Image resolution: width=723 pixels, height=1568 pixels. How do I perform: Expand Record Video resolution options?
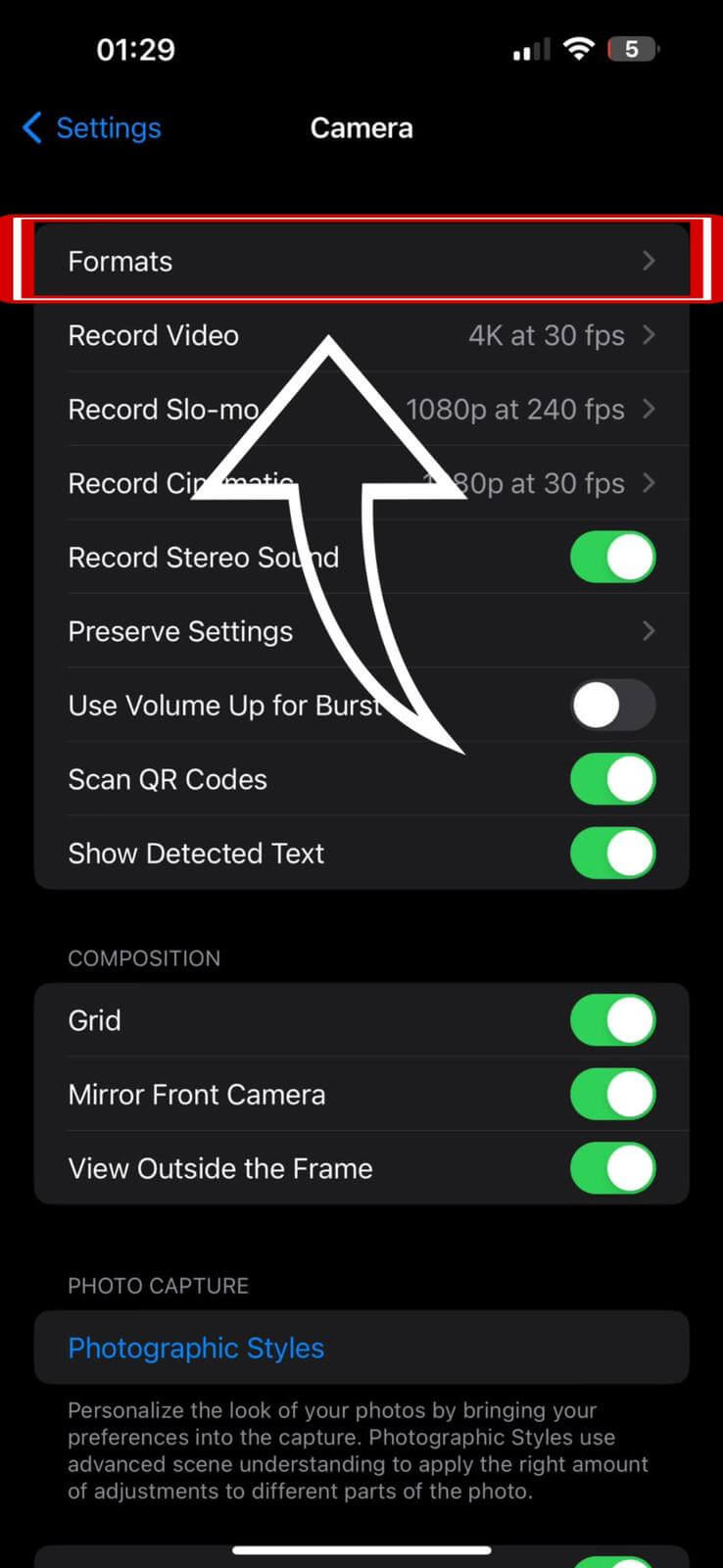pos(361,335)
